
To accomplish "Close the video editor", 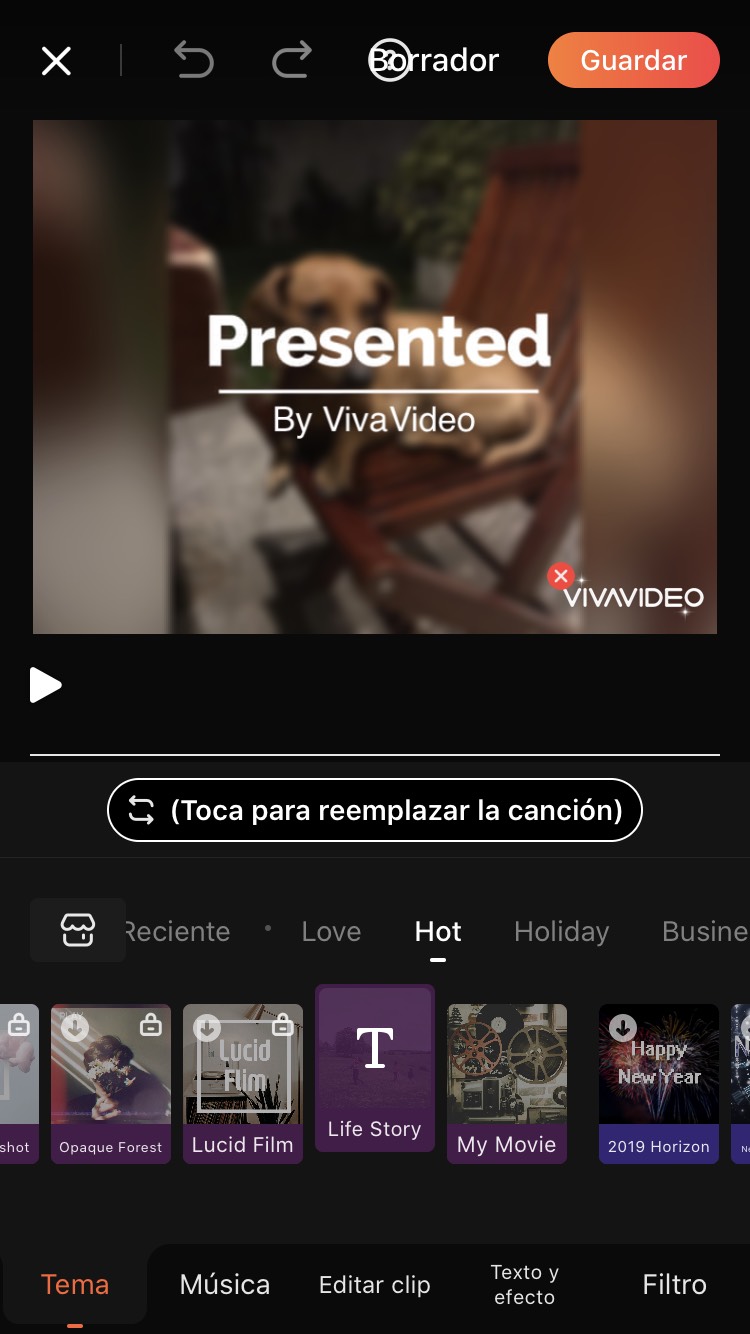I will point(56,61).
